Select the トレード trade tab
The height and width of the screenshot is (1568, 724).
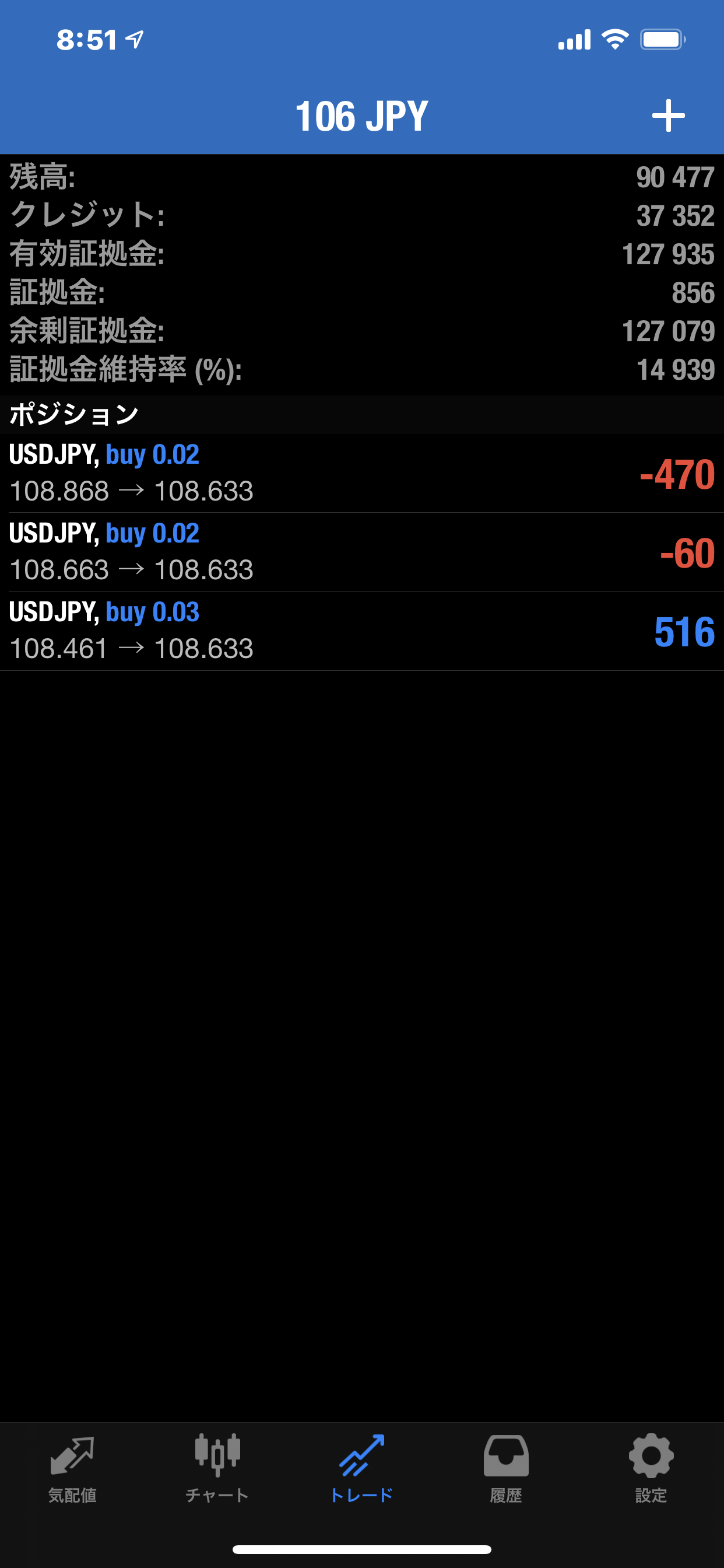tap(361, 1468)
